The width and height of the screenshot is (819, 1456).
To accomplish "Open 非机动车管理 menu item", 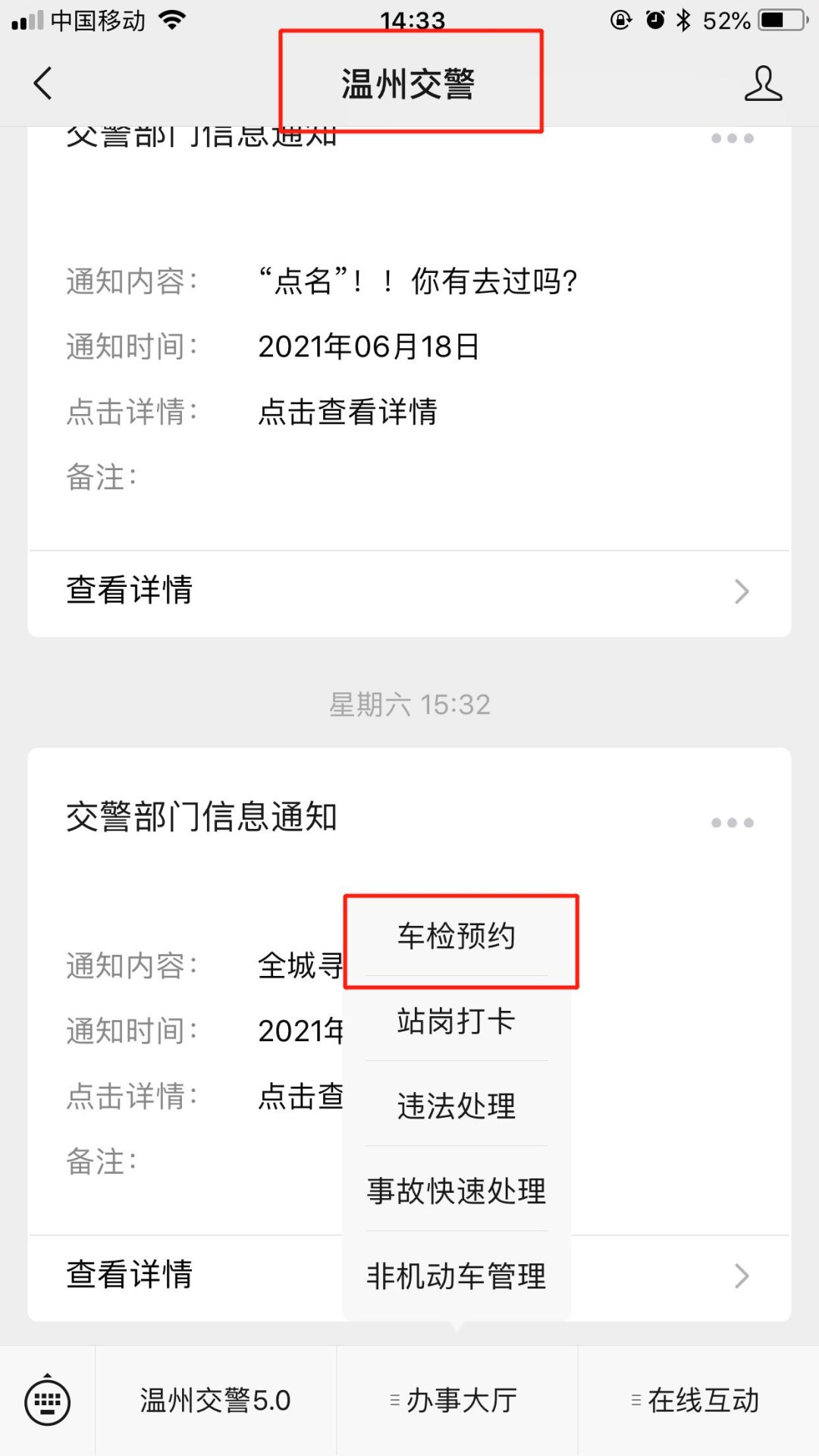I will point(457,1276).
